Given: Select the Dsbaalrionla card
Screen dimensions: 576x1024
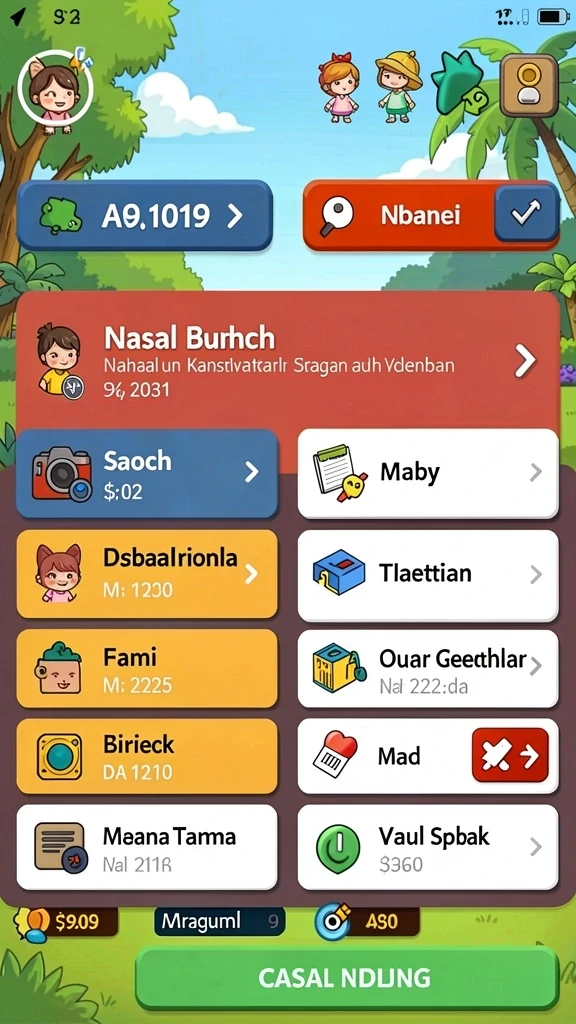Looking at the screenshot, I should point(148,574).
